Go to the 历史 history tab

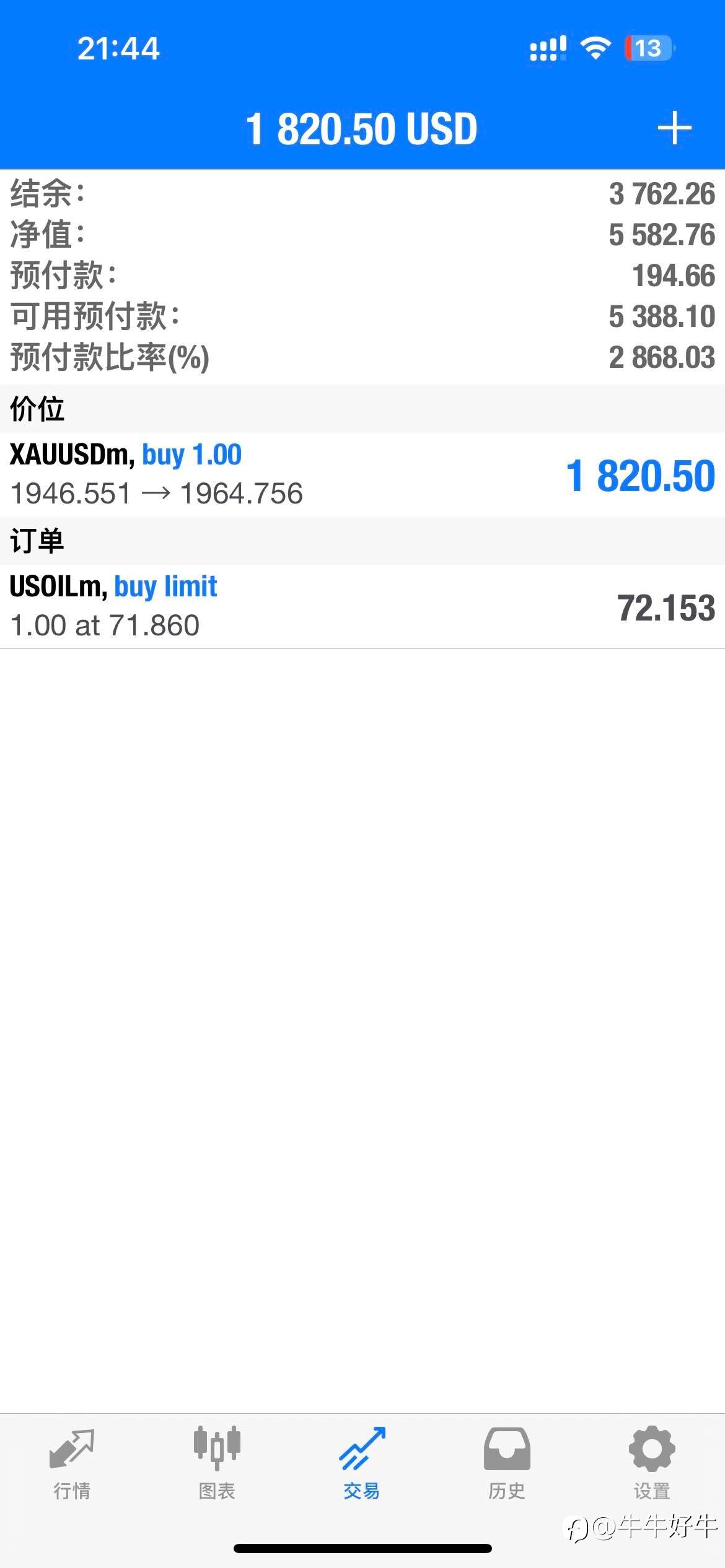pos(507,1465)
